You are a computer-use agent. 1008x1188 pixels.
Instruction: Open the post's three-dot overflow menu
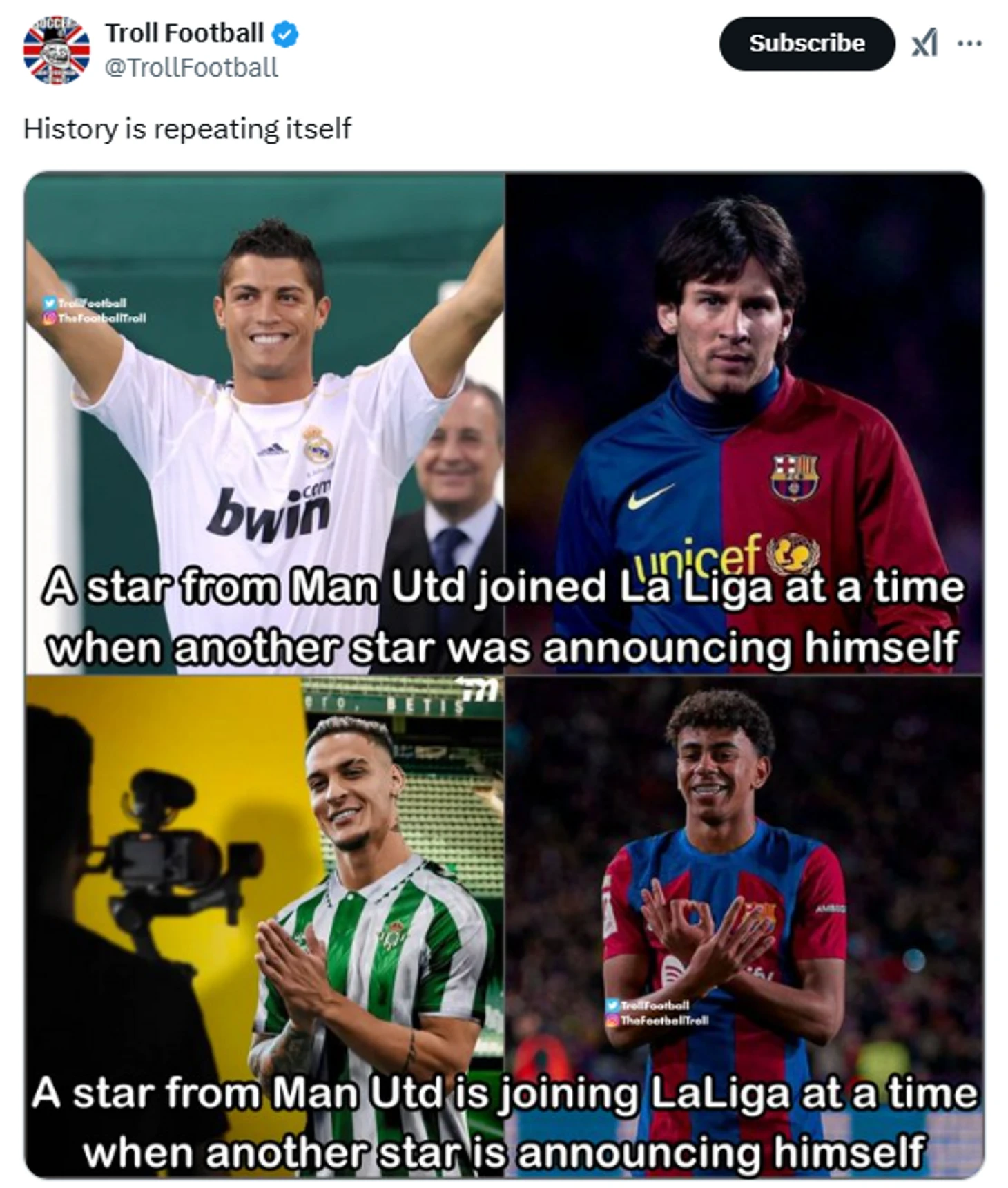pyautogui.click(x=969, y=44)
